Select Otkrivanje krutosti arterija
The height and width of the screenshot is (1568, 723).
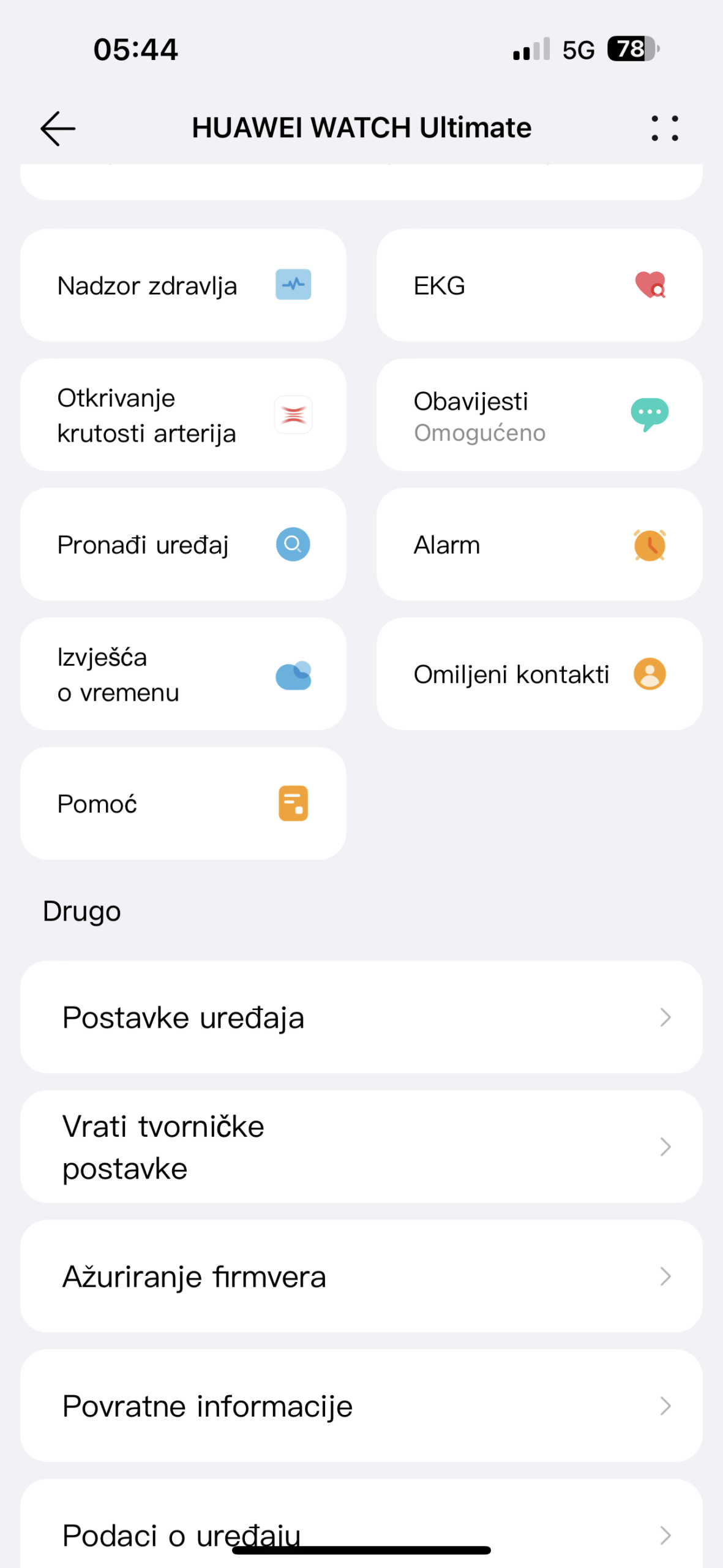coord(183,415)
